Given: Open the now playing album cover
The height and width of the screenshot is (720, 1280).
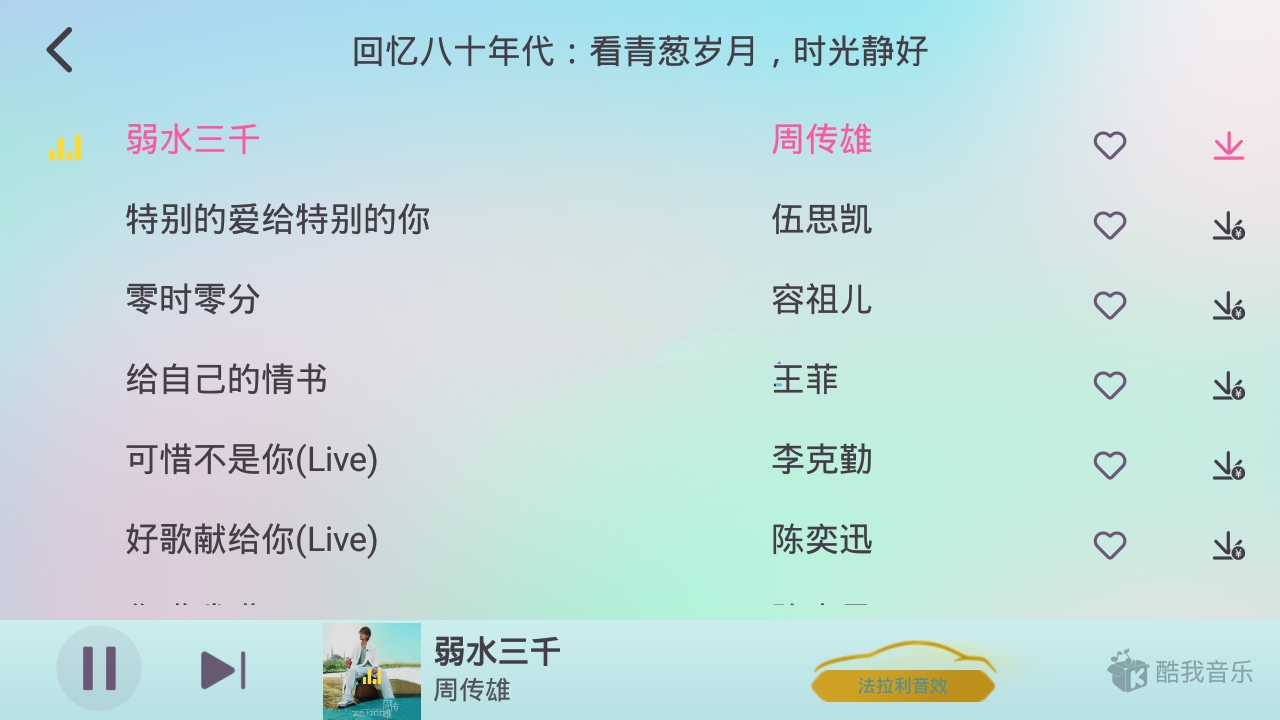Looking at the screenshot, I should point(372,671).
